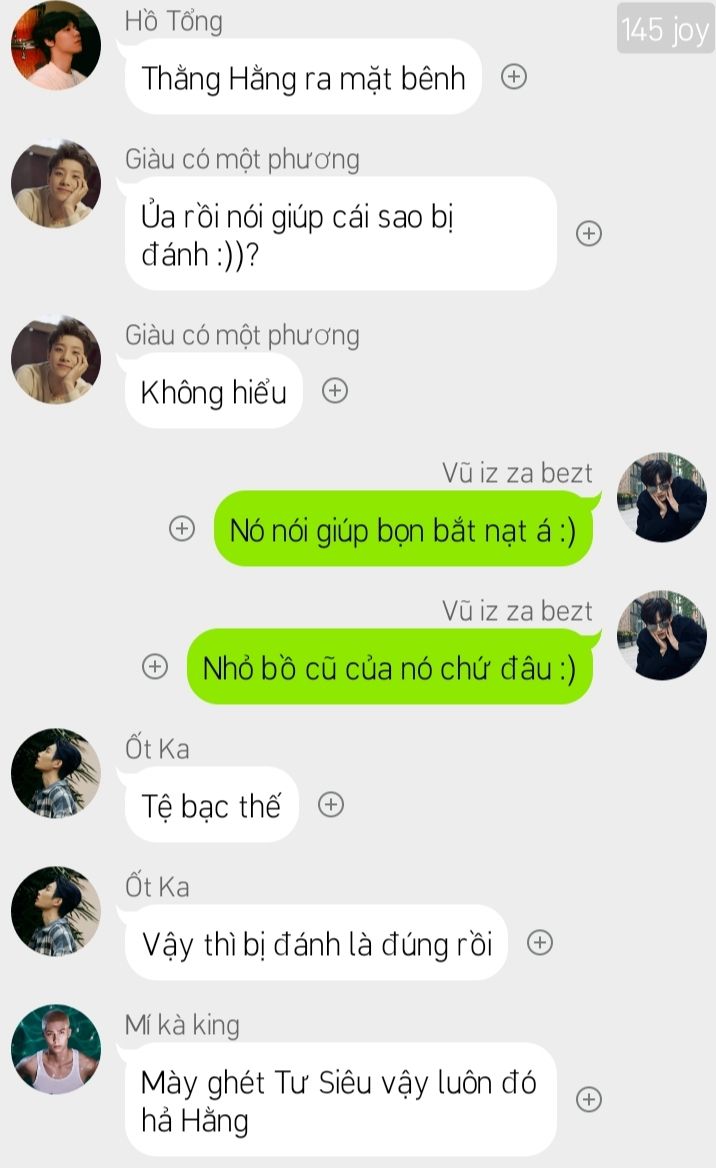716x1168 pixels.
Task: Tap plus icon beside "Mày ghét Tư Siêu" message
Action: [x=589, y=1099]
